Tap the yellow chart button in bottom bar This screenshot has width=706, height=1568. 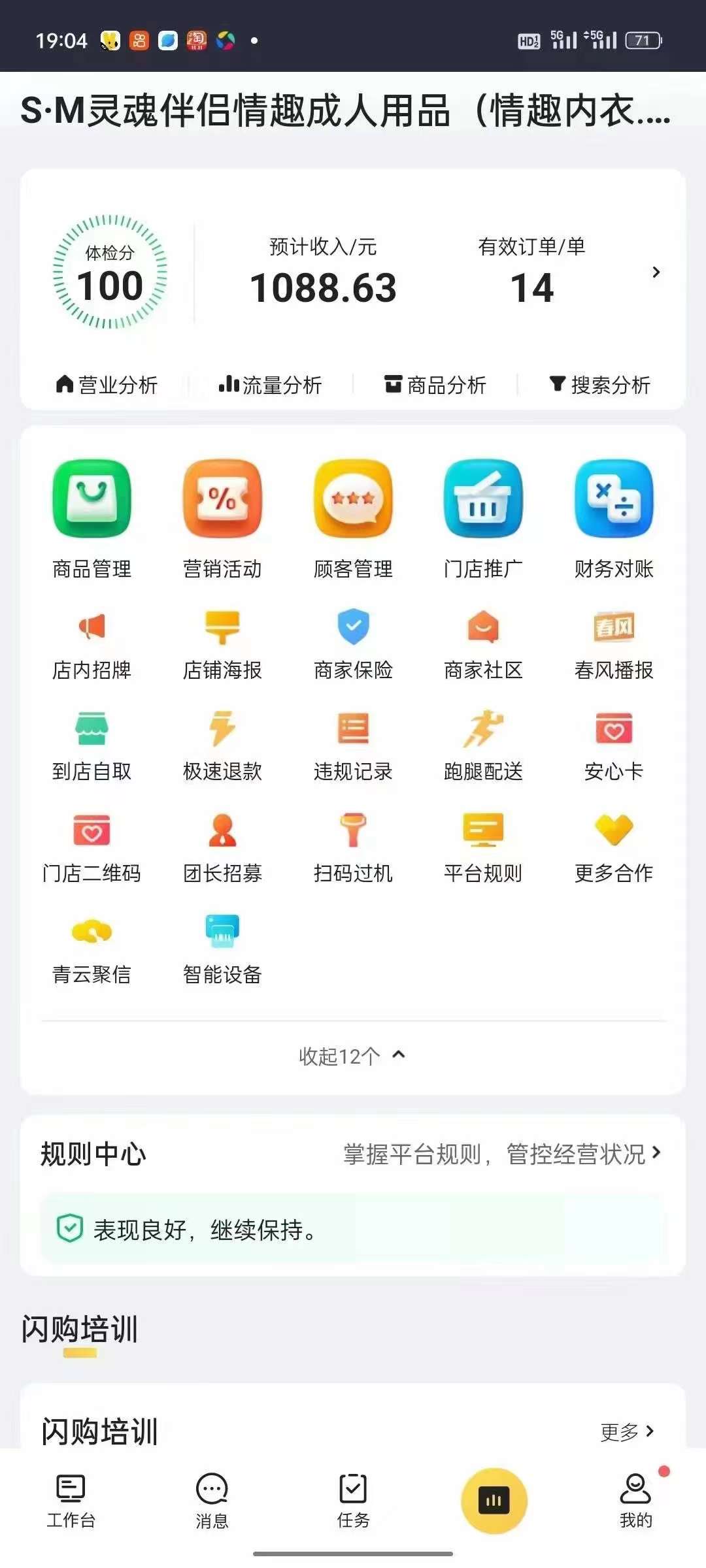(x=494, y=1500)
